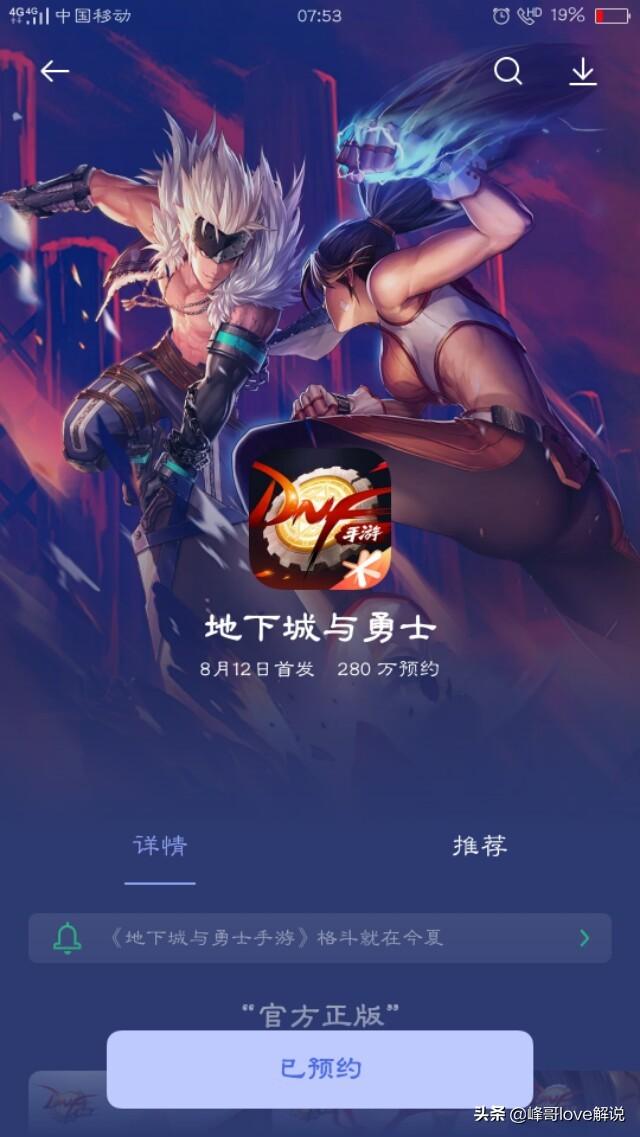This screenshot has height=1137, width=640.
Task: Go back using the top-left arrow
Action: [54, 71]
